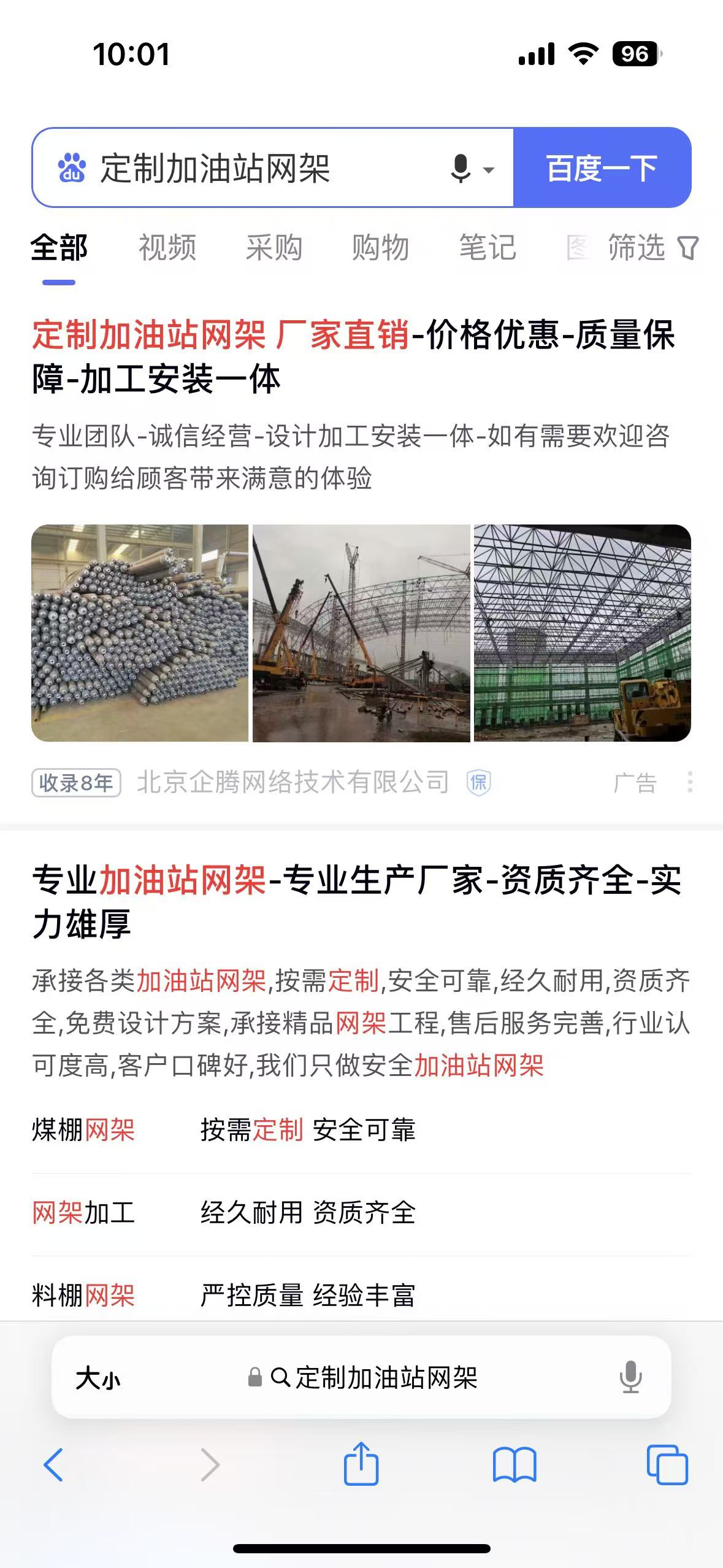Viewport: 723px width, 1568px height.
Task: Tap the 百度一下 search button
Action: 602,168
